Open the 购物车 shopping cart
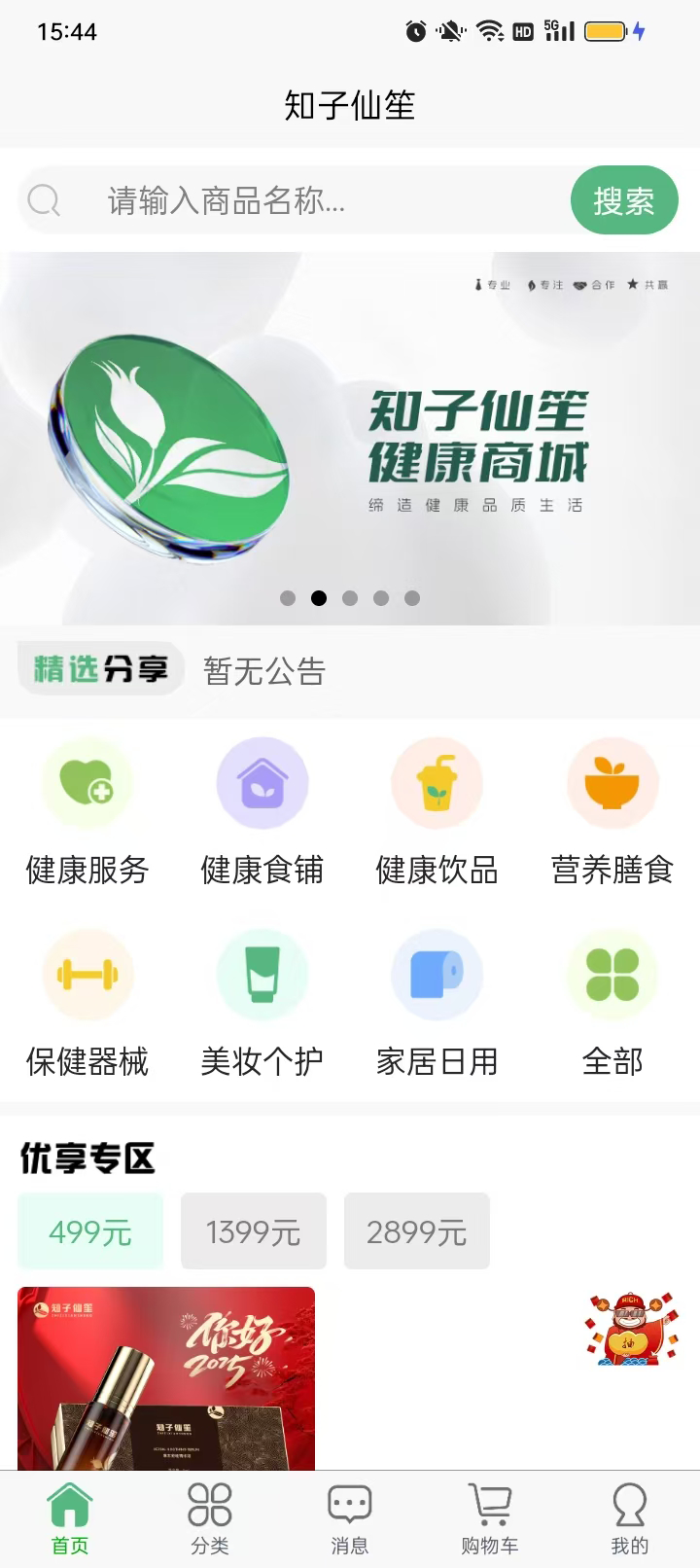The width and height of the screenshot is (700, 1568). point(489,1515)
